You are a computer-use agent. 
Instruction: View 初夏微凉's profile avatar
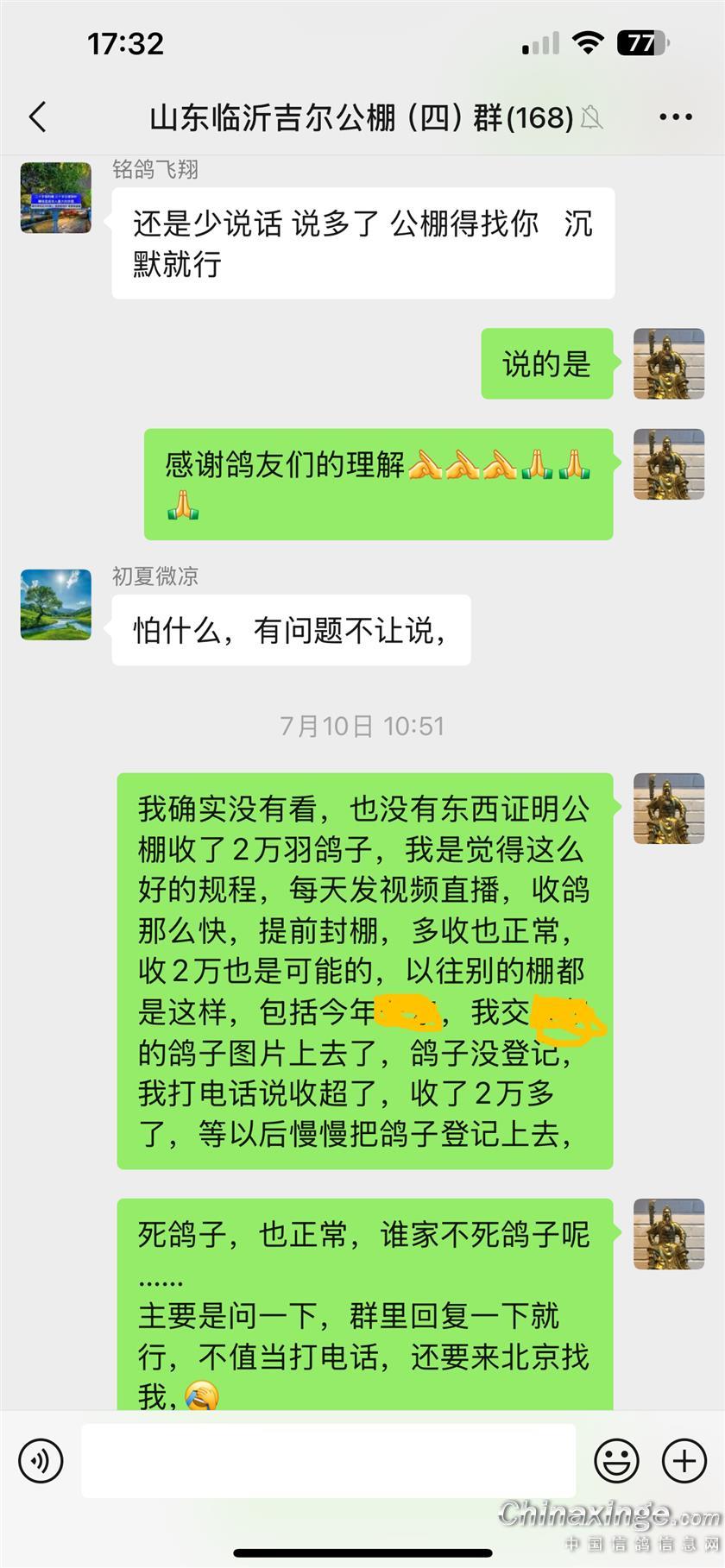click(56, 604)
